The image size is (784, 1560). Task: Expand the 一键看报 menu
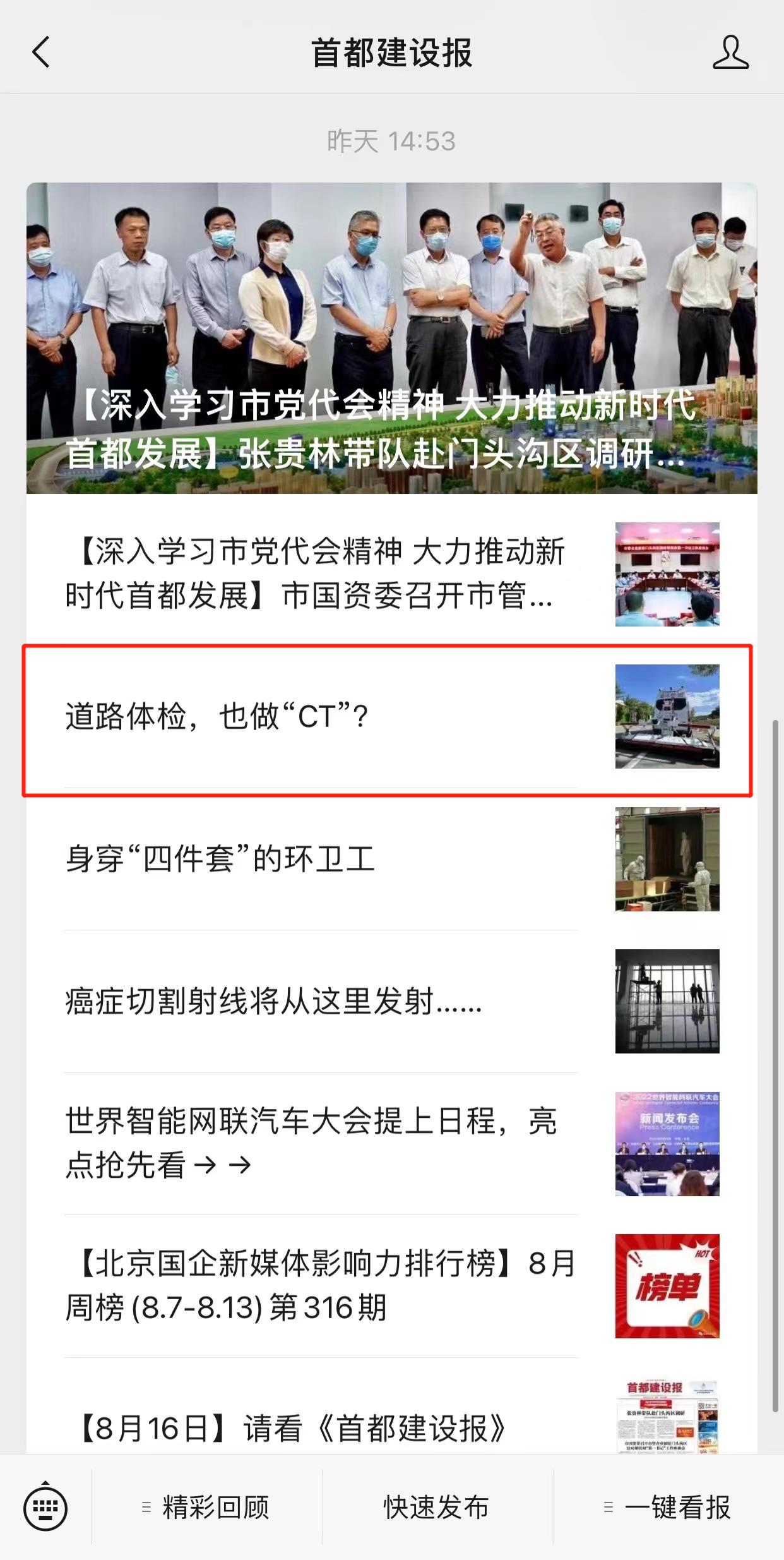(668, 1508)
